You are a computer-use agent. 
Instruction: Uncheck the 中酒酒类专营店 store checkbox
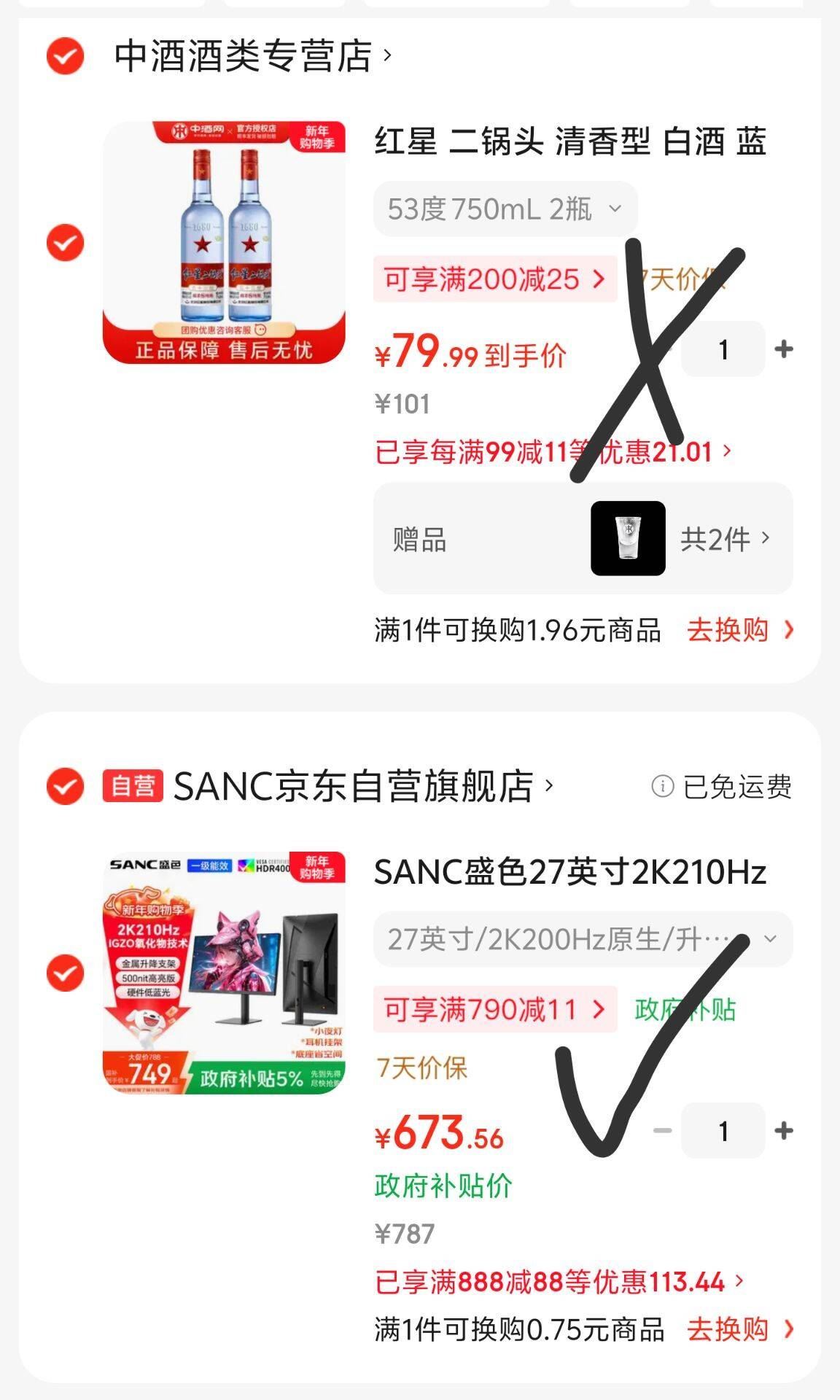[x=65, y=55]
